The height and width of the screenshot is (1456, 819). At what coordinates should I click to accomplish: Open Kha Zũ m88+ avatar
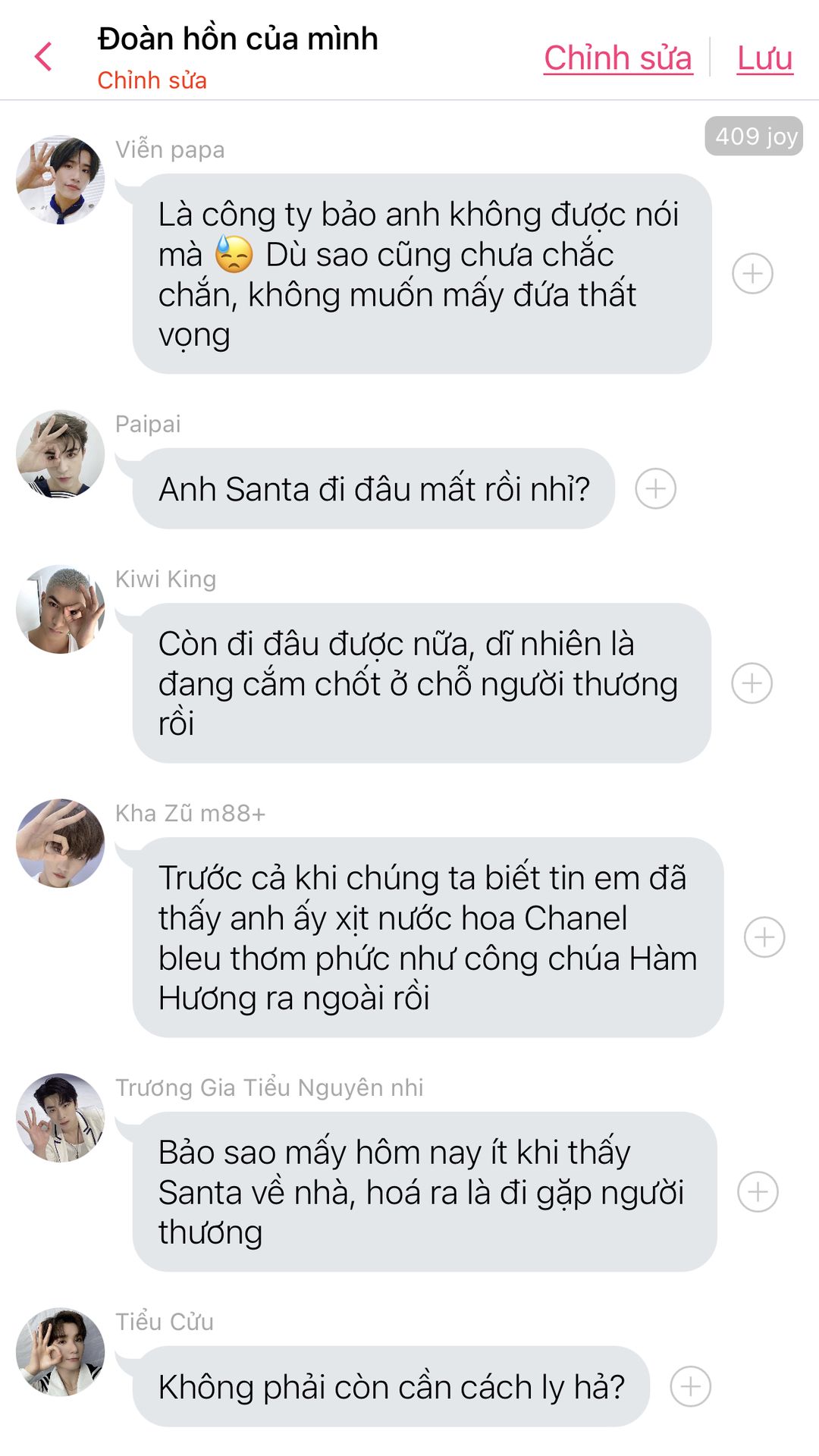coord(61,843)
